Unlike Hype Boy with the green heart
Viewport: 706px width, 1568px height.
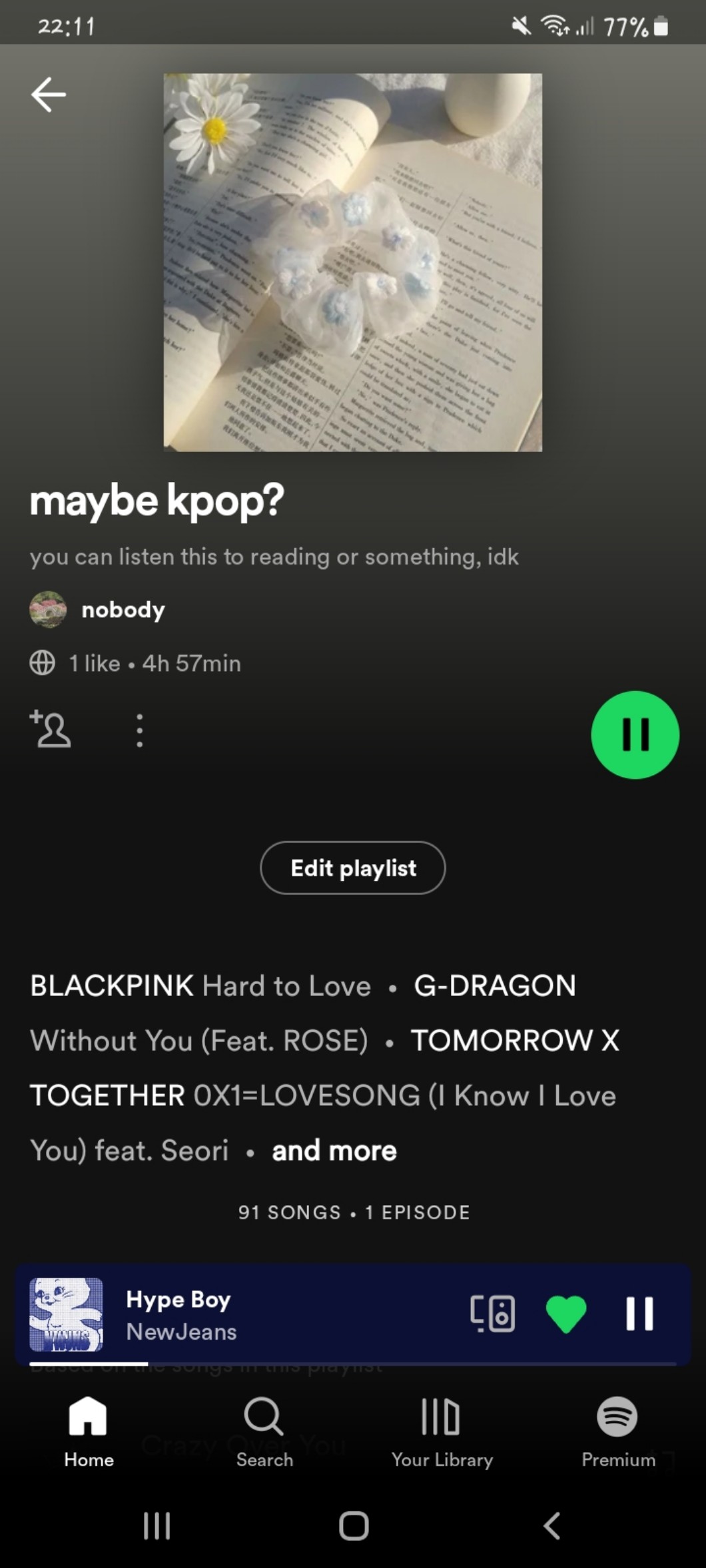tap(565, 1314)
